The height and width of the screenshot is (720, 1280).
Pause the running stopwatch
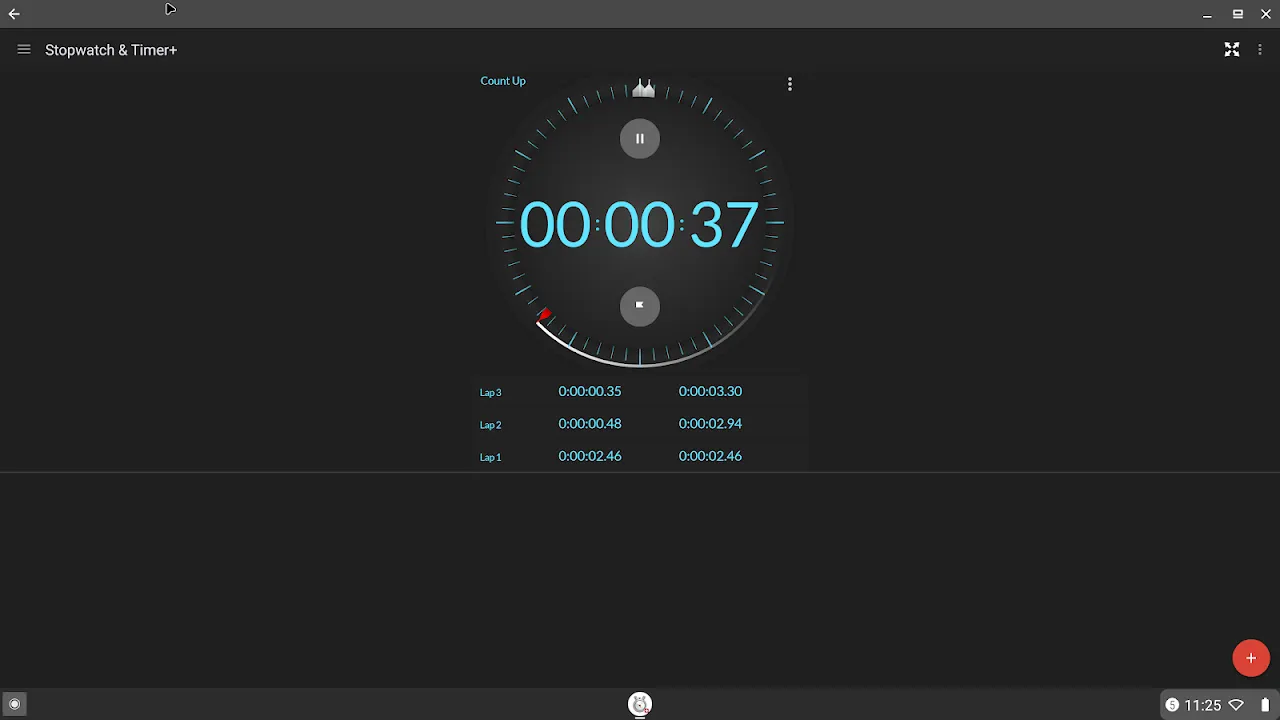pos(640,139)
